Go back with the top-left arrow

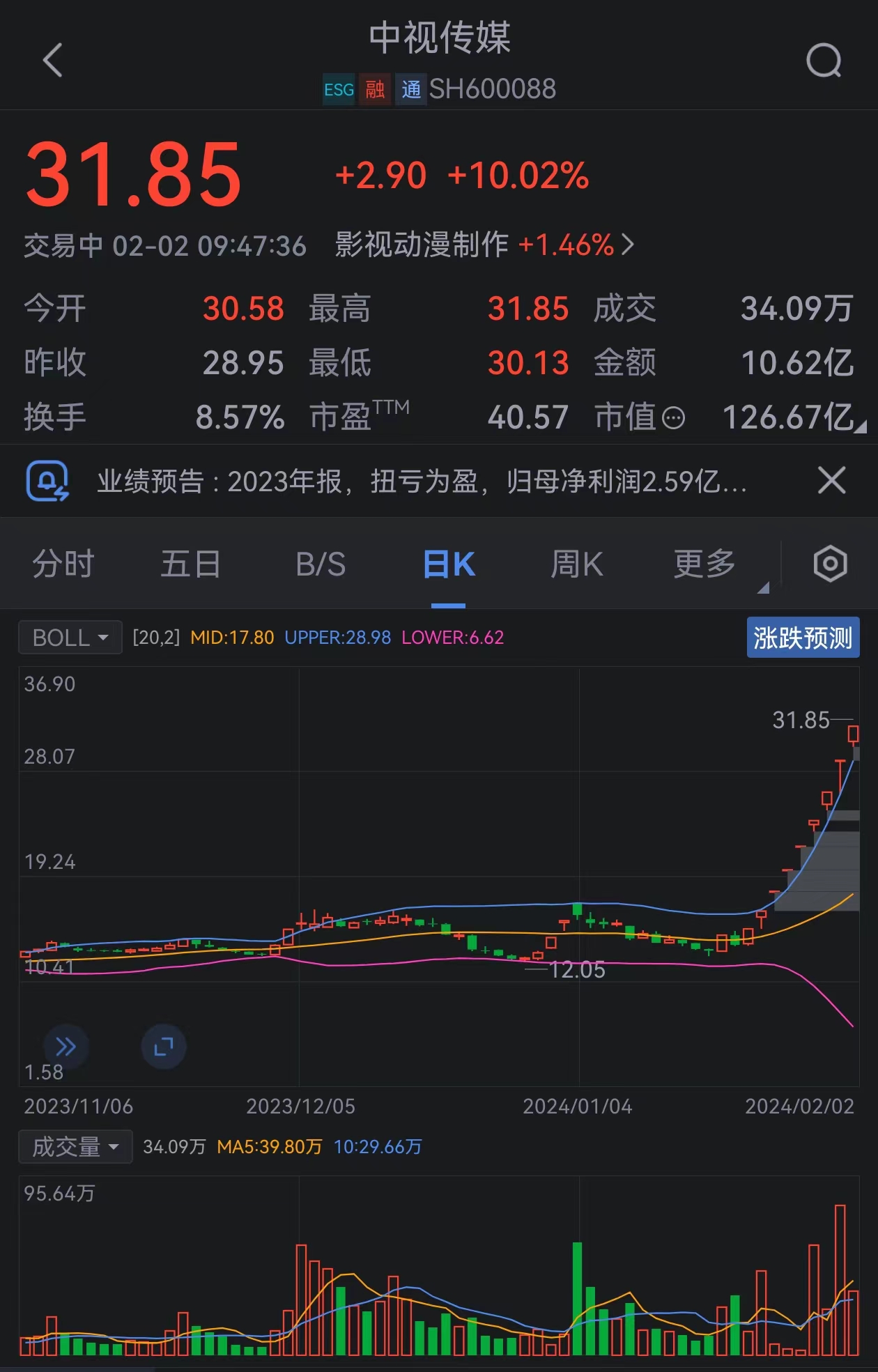click(x=53, y=60)
